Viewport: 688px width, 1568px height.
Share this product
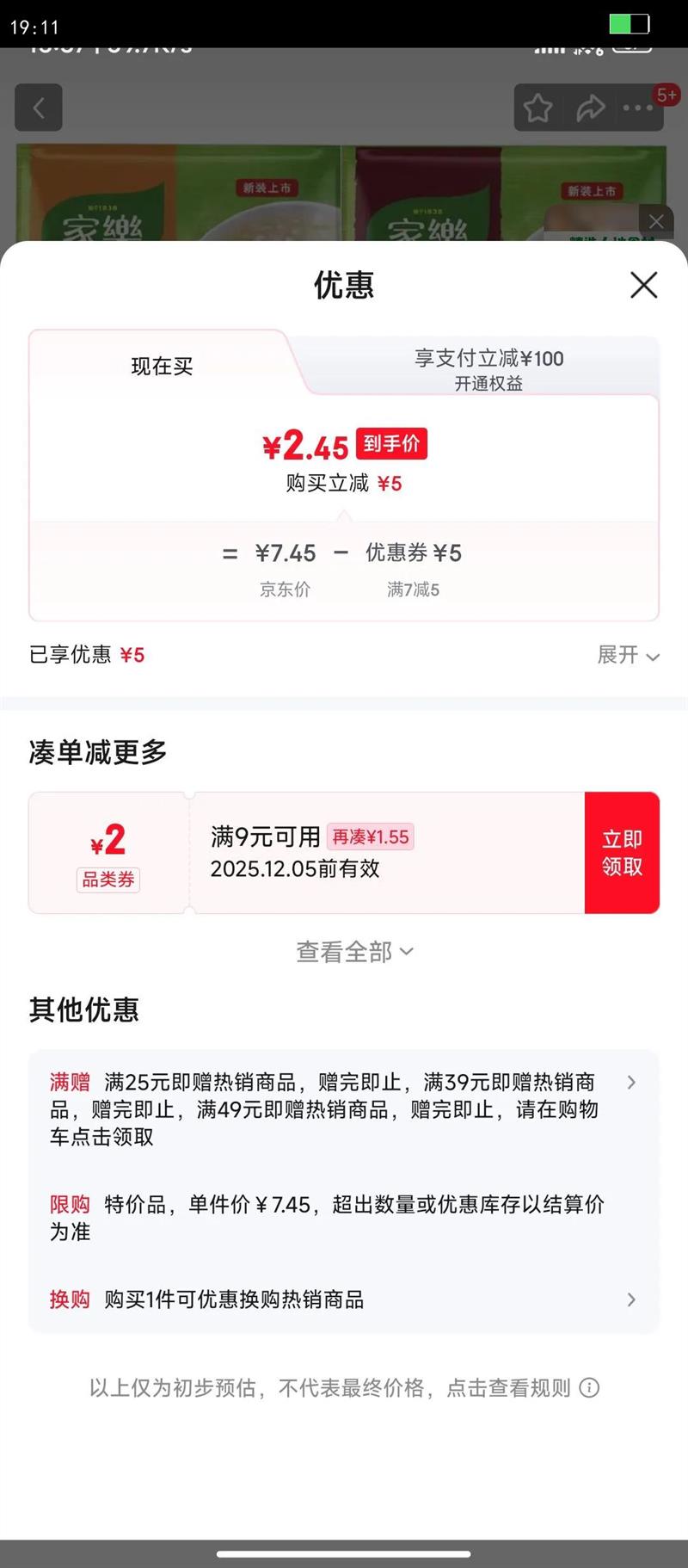click(x=590, y=108)
